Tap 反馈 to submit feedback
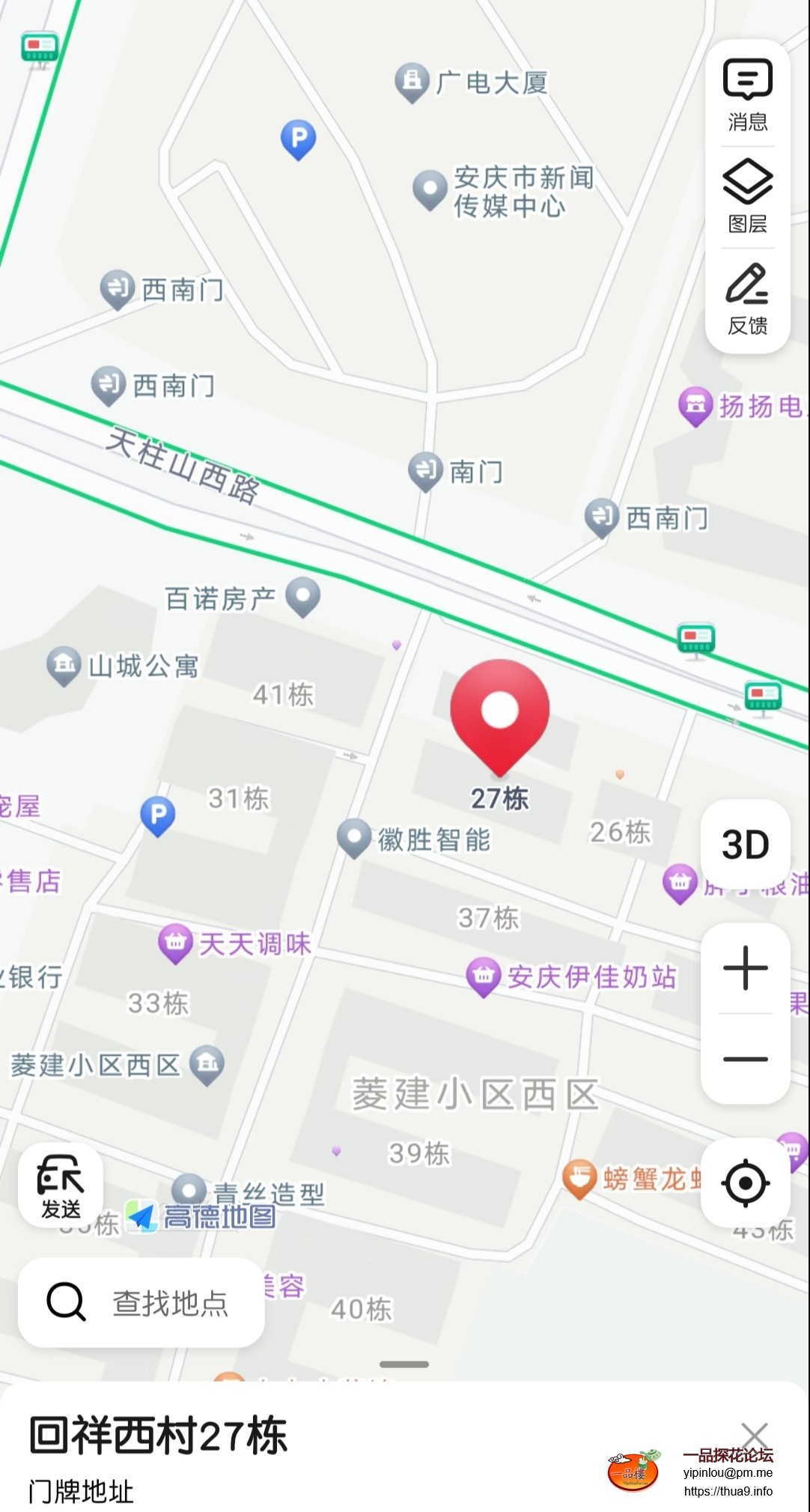The width and height of the screenshot is (810, 1512). 747,298
